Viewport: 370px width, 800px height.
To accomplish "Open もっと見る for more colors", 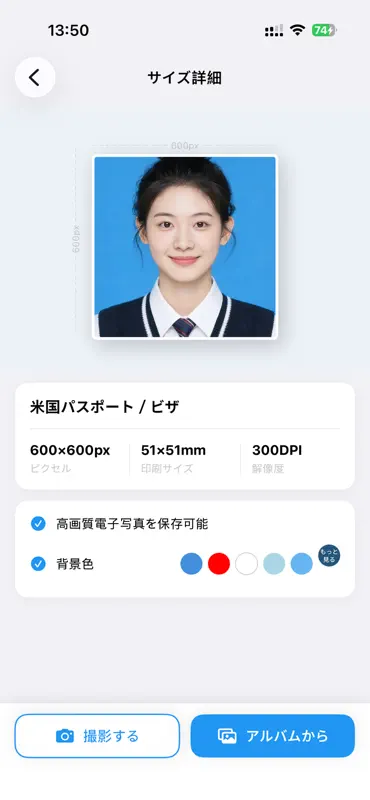I will [x=329, y=556].
